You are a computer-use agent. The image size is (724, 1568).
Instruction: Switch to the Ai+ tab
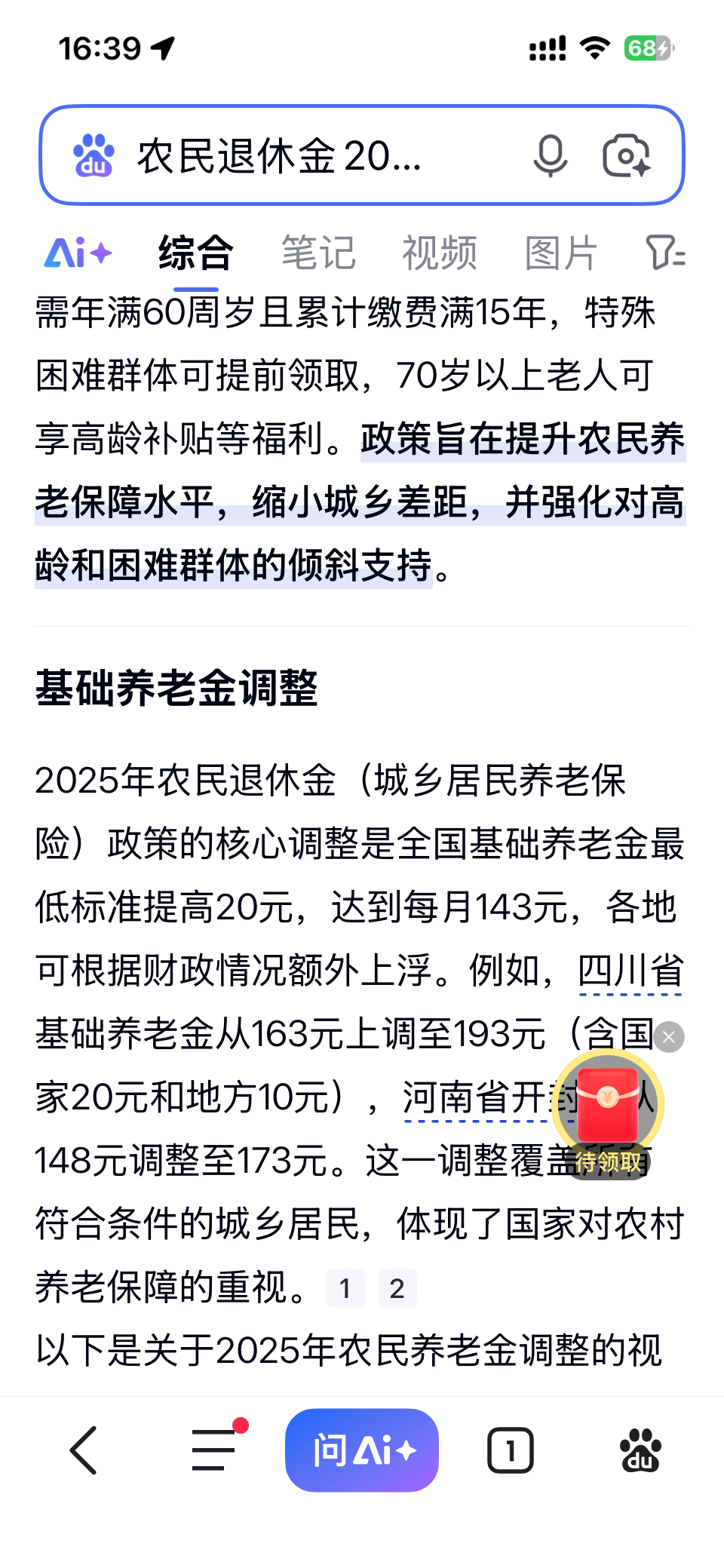click(78, 253)
